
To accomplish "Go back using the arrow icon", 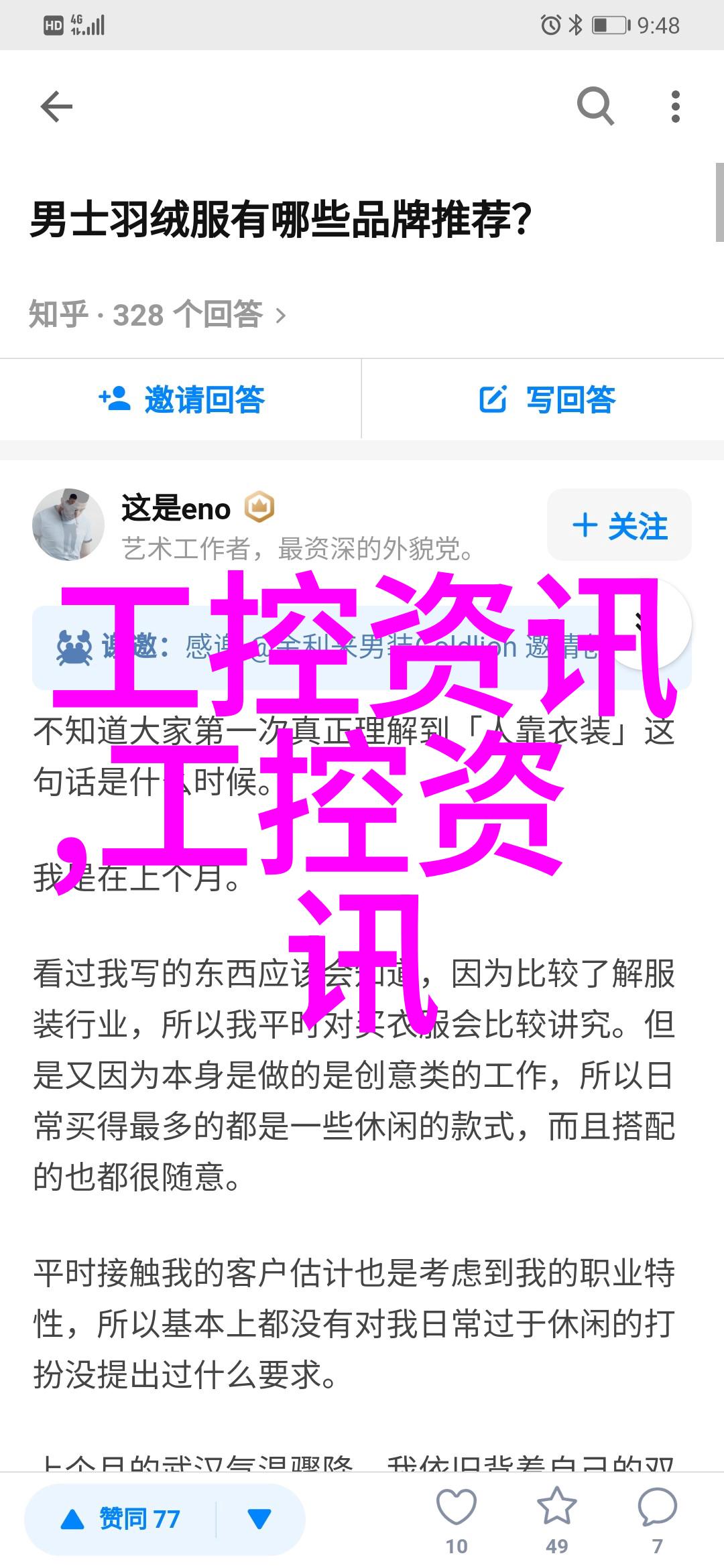I will 56,107.
